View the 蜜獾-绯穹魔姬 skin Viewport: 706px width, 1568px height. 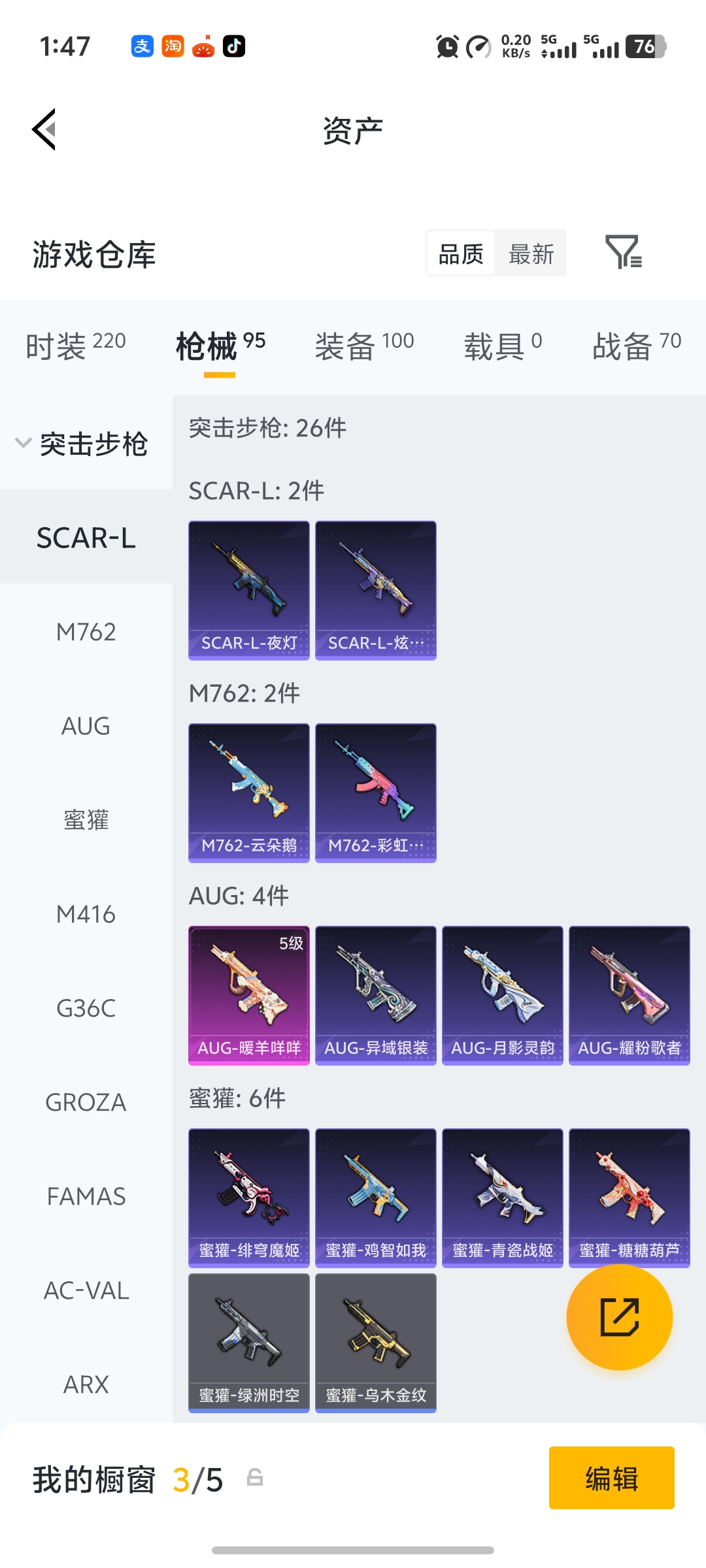249,1198
